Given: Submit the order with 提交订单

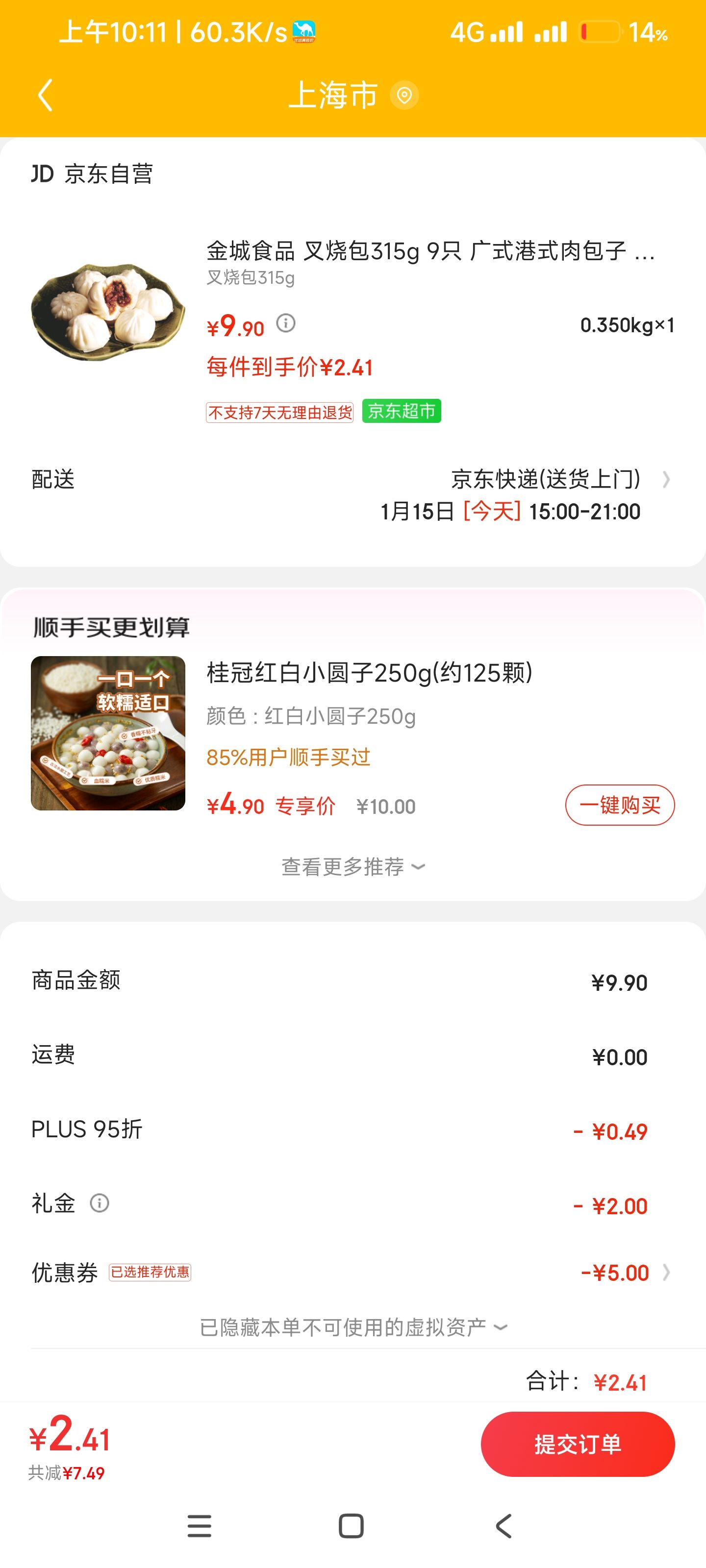Looking at the screenshot, I should tap(578, 1444).
